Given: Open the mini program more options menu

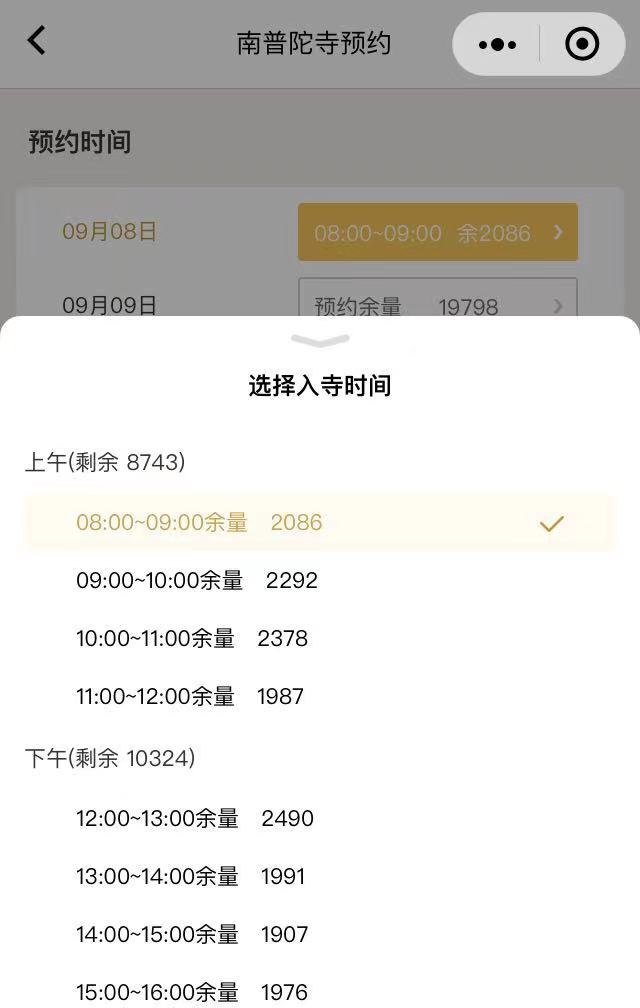Looking at the screenshot, I should tap(497, 44).
